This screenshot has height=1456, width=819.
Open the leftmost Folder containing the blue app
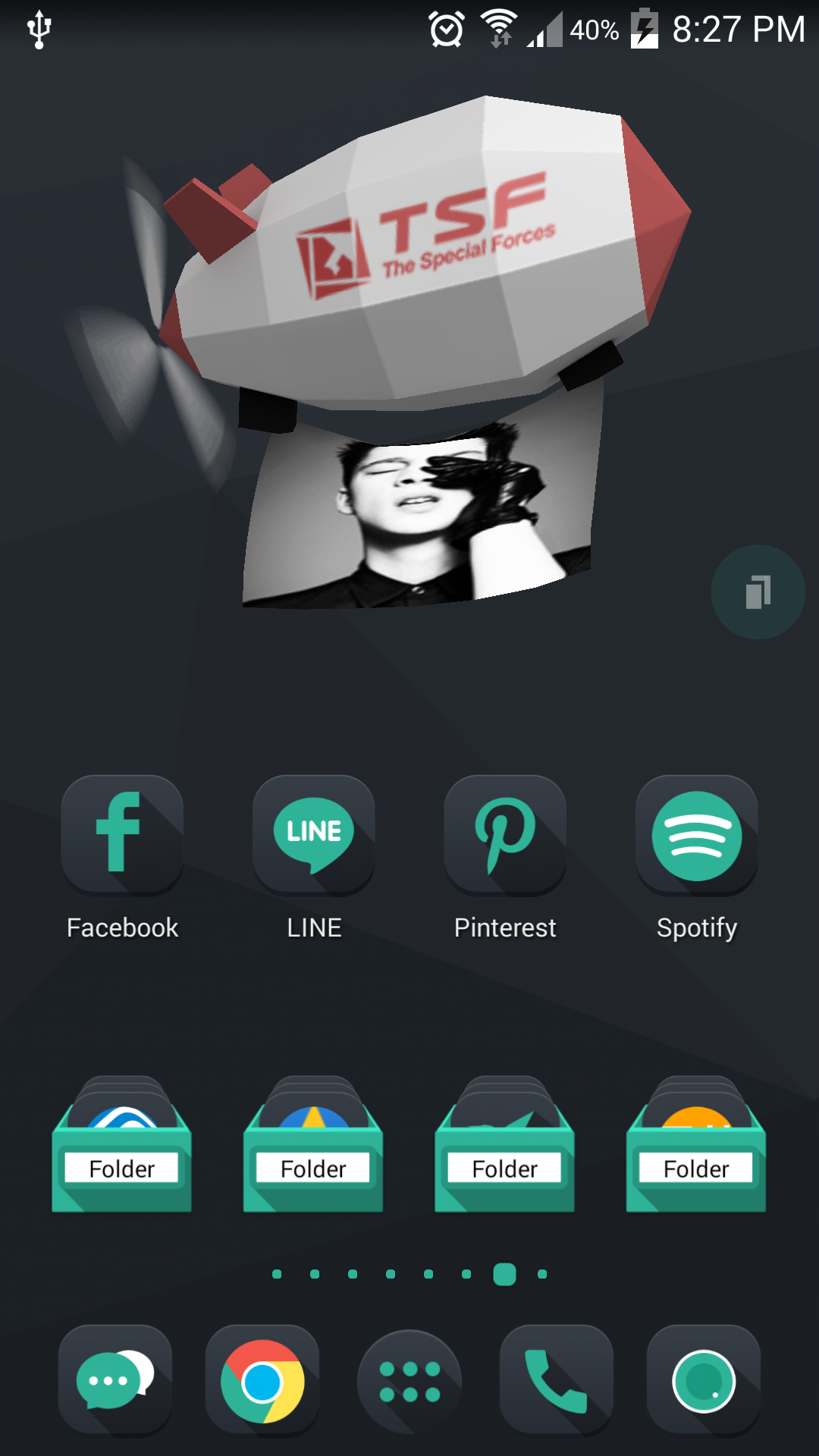(121, 1145)
